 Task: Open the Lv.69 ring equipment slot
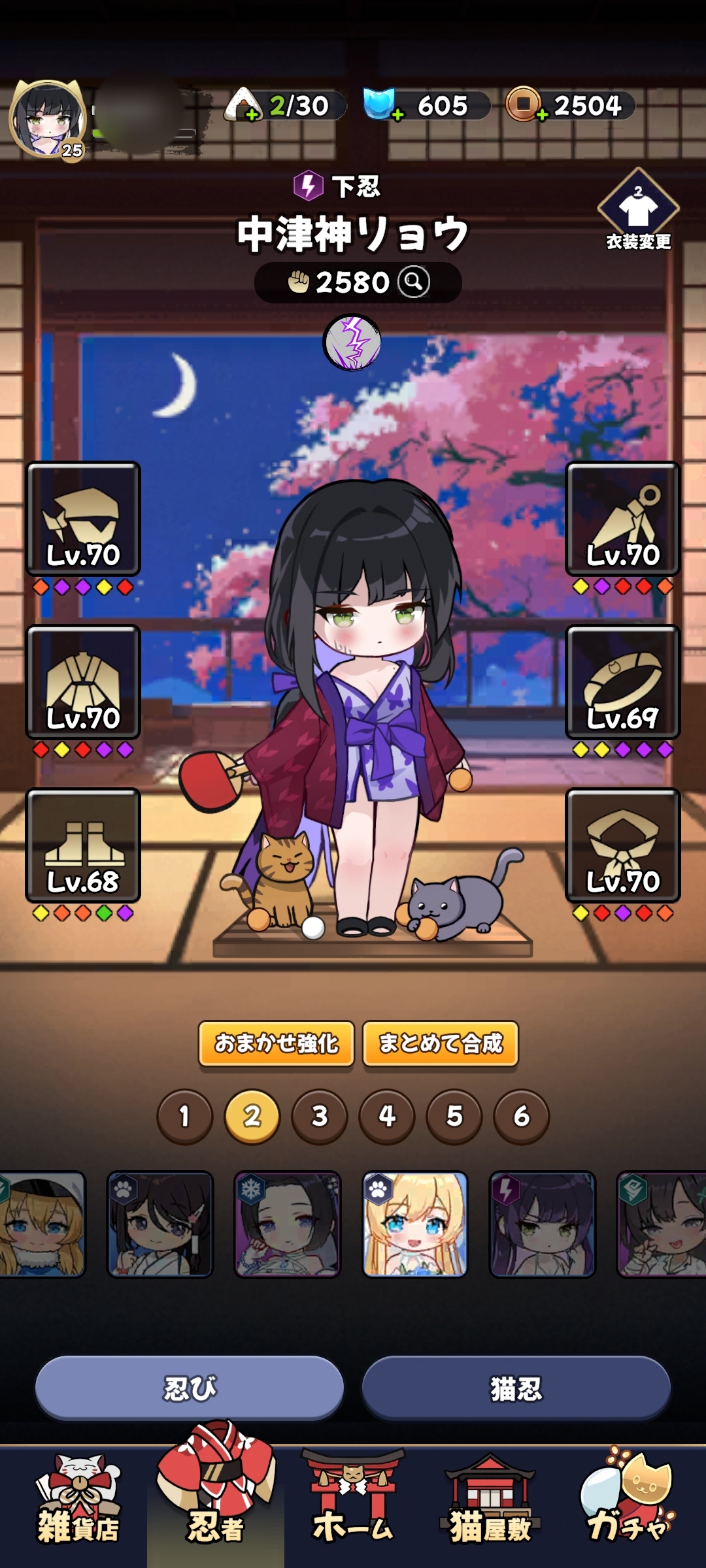tap(622, 682)
